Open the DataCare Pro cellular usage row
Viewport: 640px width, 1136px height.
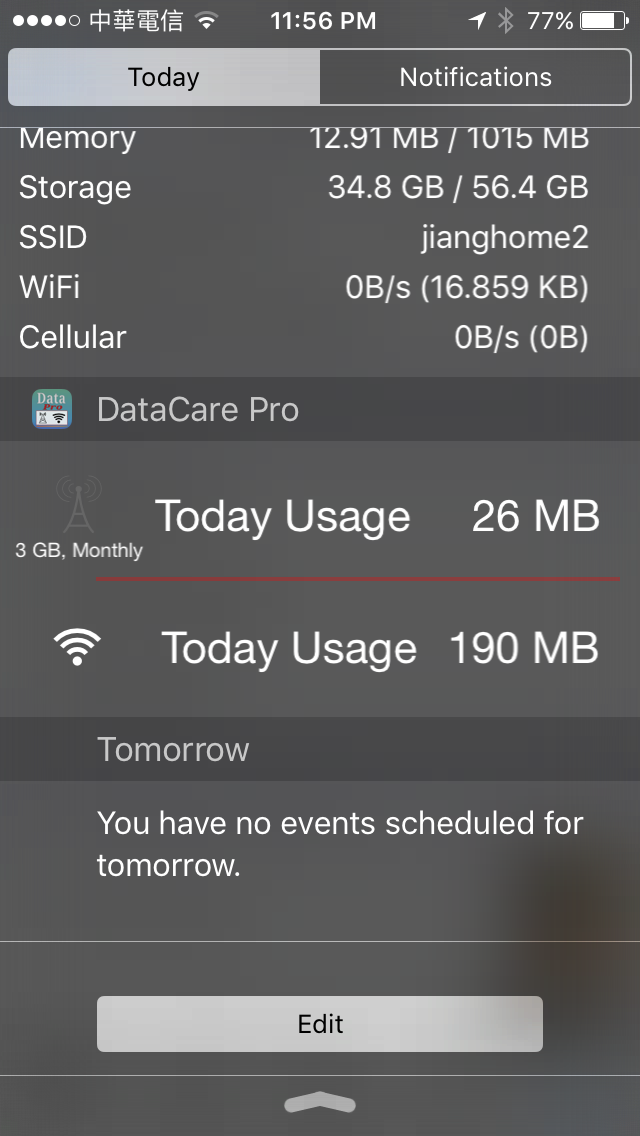point(320,517)
